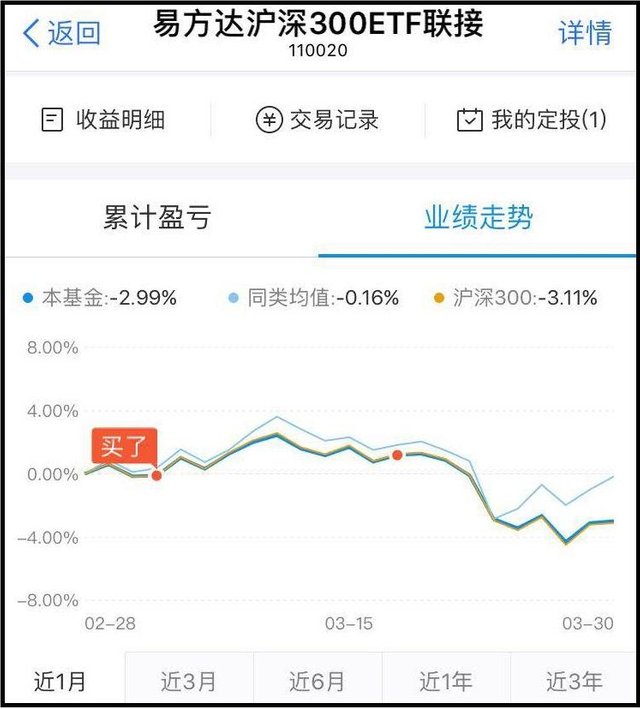The height and width of the screenshot is (709, 640).
Task: Switch chart range to 近3月
Action: pyautogui.click(x=189, y=682)
